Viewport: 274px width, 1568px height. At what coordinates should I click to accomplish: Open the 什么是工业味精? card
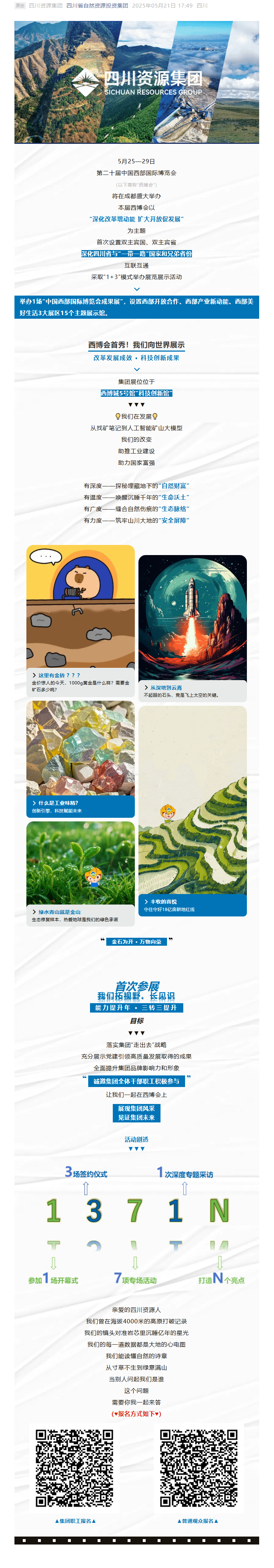point(80,758)
